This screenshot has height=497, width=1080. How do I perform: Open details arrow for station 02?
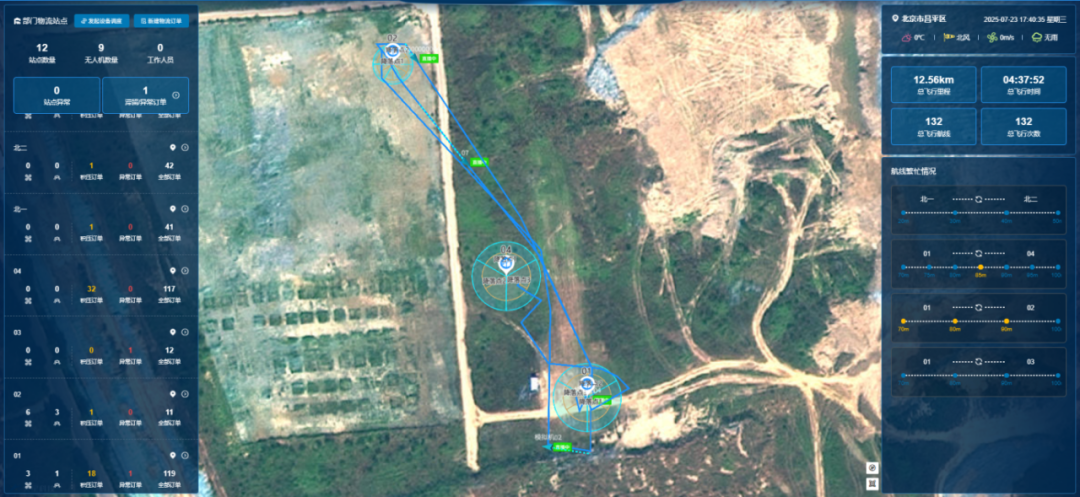pyautogui.click(x=185, y=394)
